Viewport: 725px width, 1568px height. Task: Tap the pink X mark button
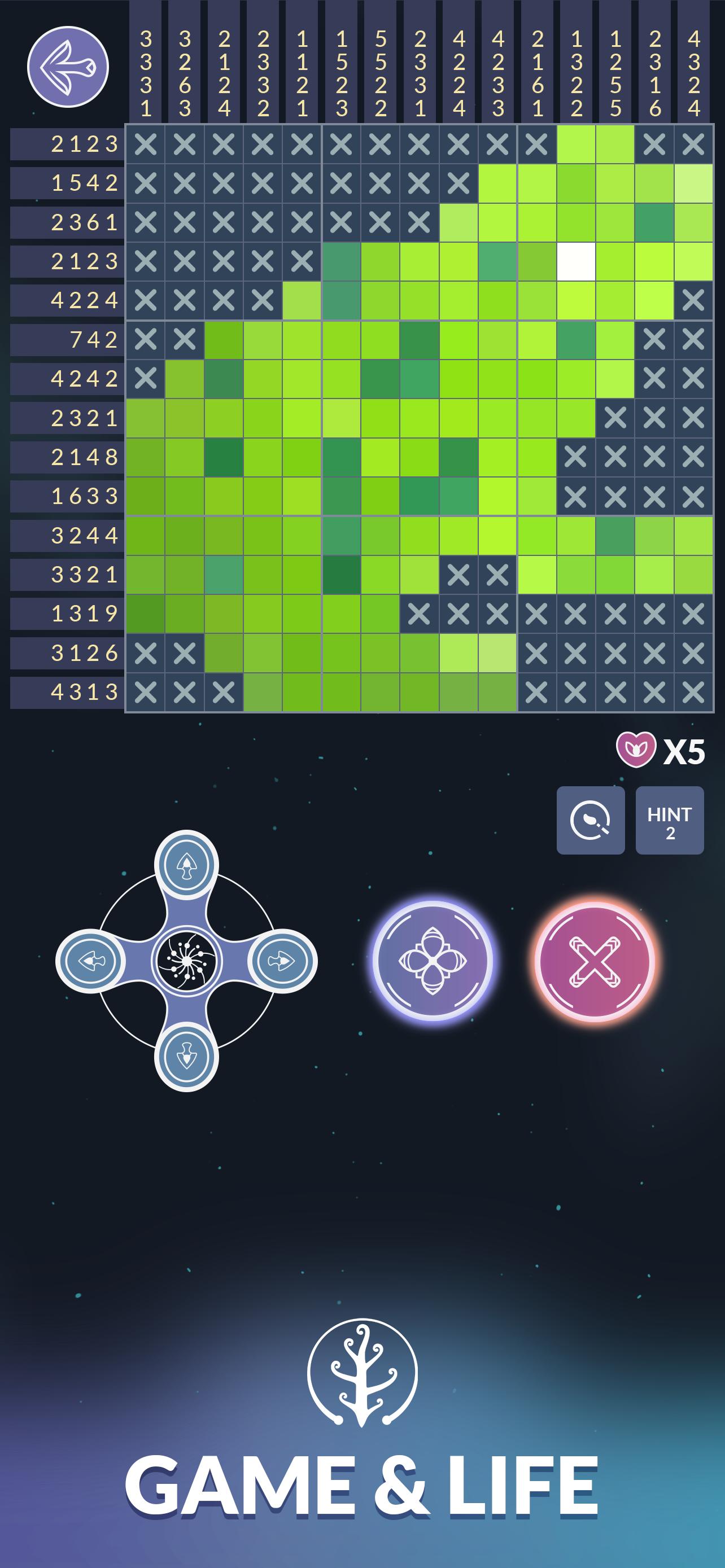click(x=594, y=962)
